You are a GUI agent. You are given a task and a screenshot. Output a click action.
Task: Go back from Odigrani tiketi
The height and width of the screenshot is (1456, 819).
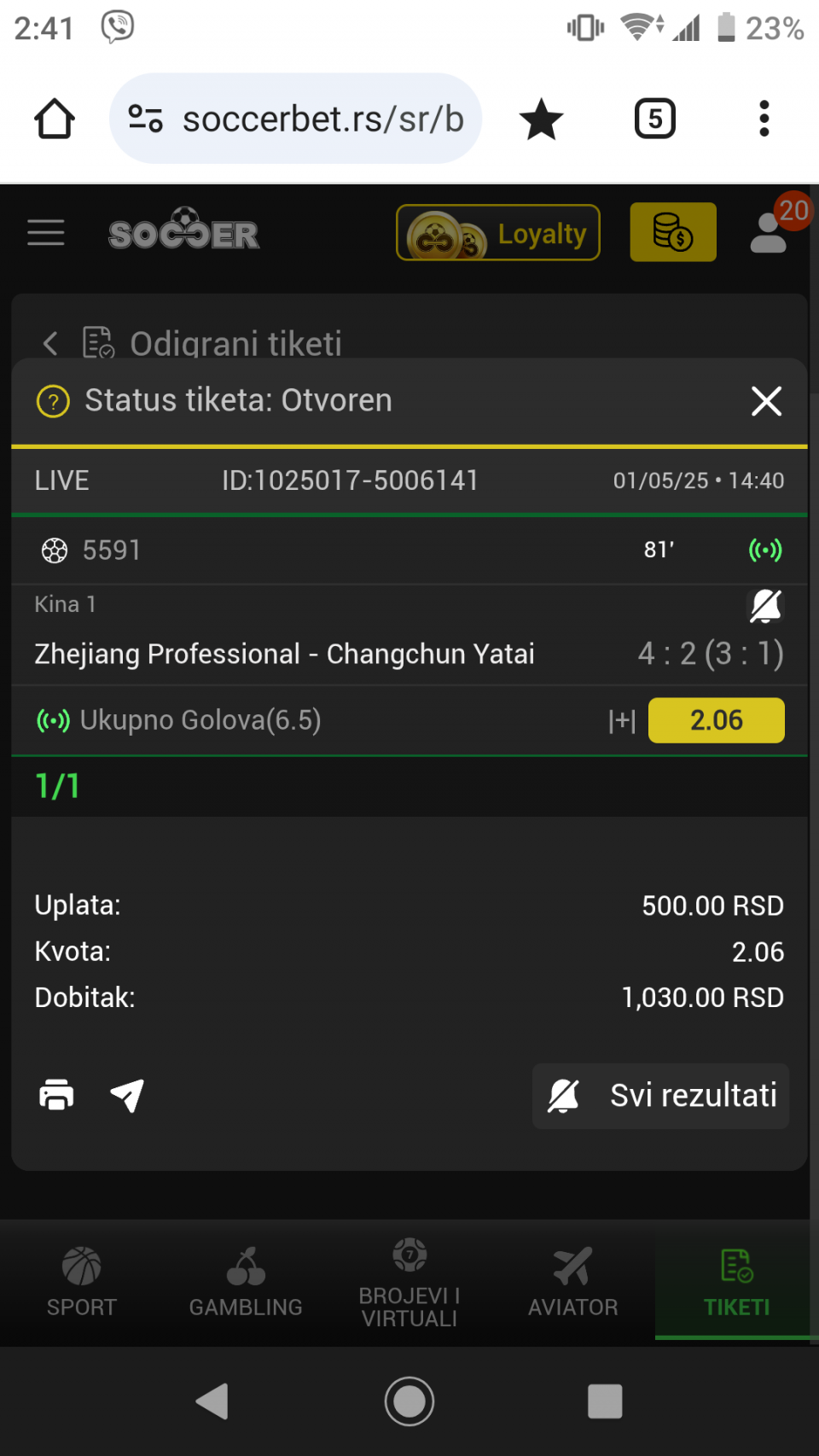pos(50,344)
